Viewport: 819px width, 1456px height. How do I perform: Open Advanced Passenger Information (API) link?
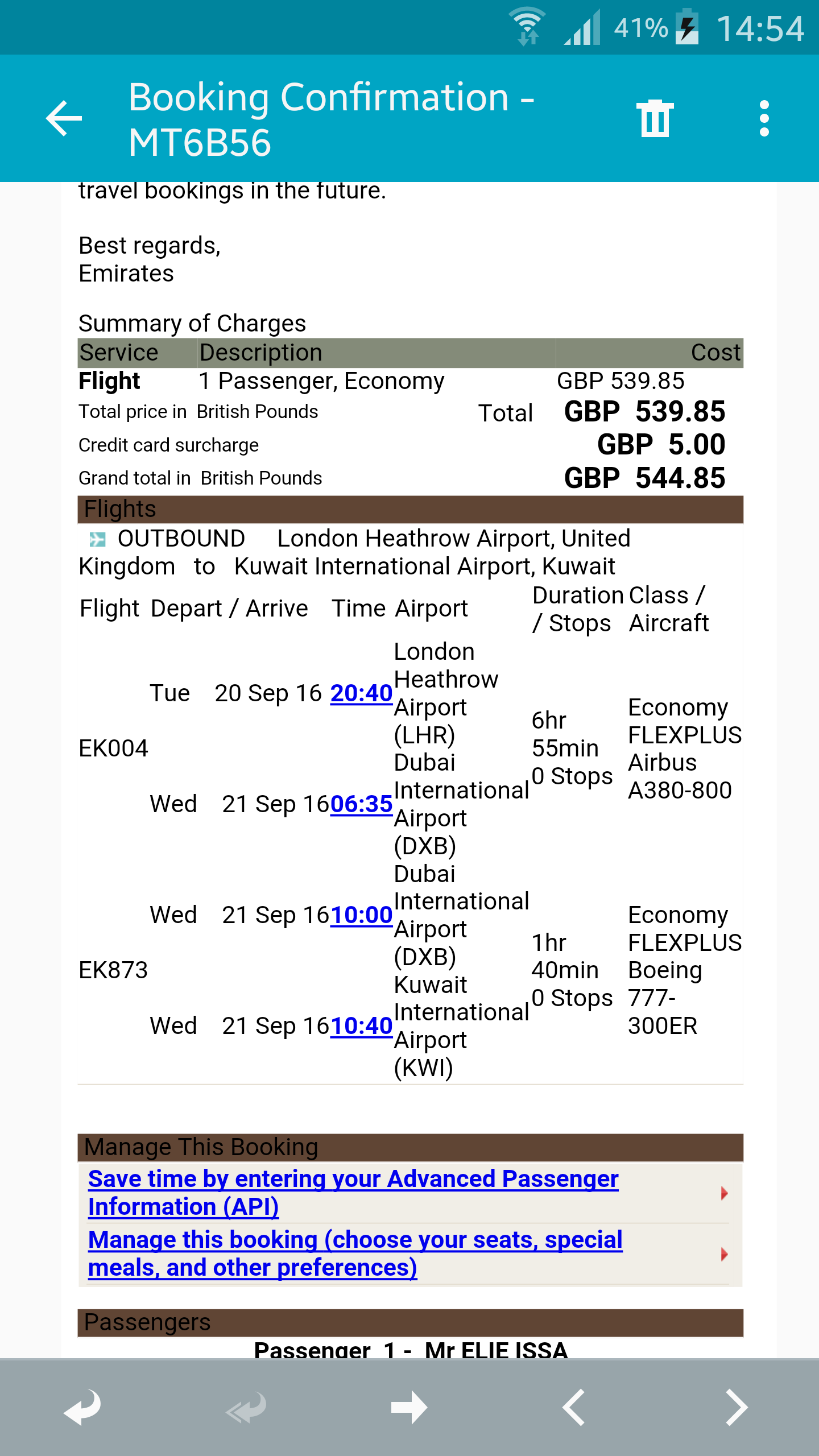353,1193
